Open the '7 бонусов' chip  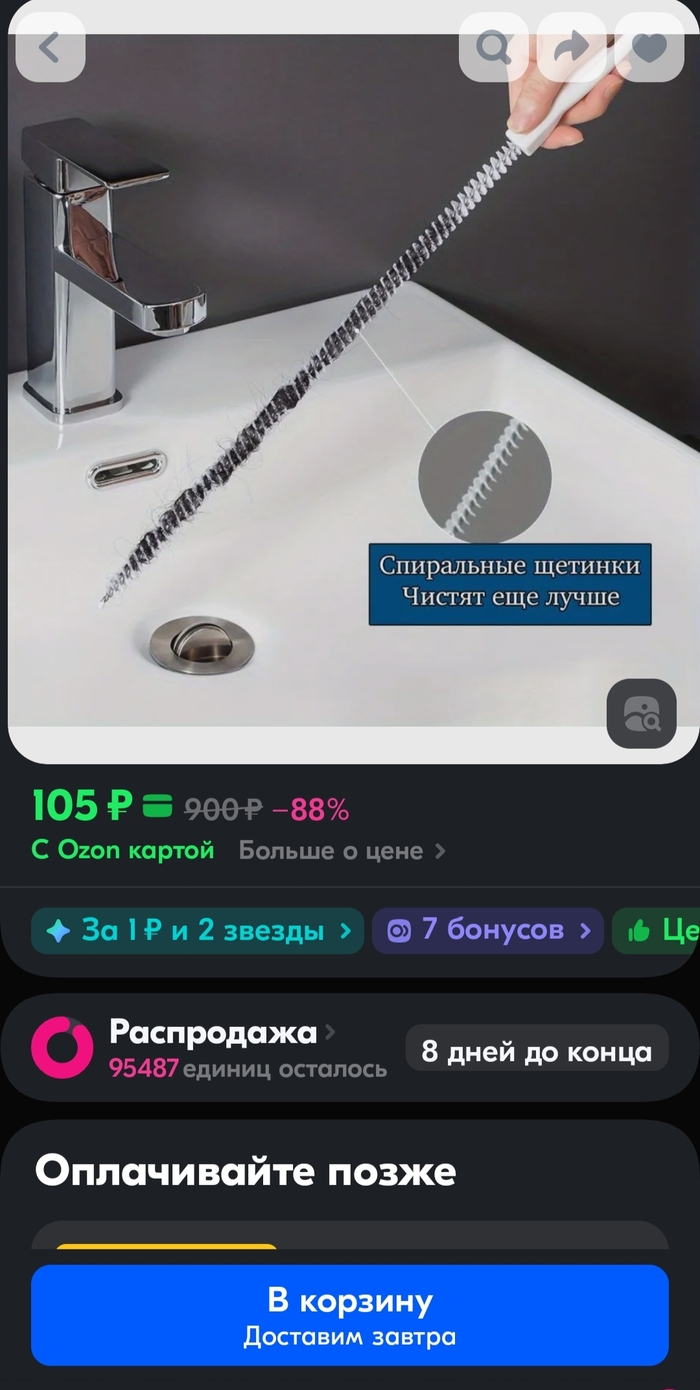488,930
